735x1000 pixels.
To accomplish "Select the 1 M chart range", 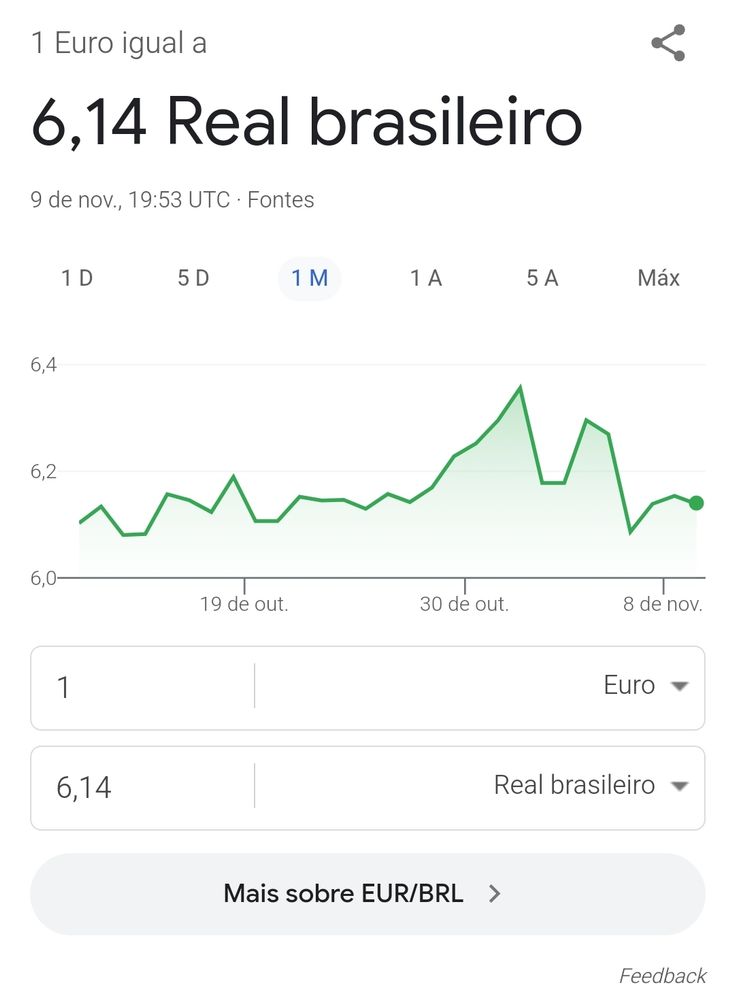I will click(x=310, y=278).
